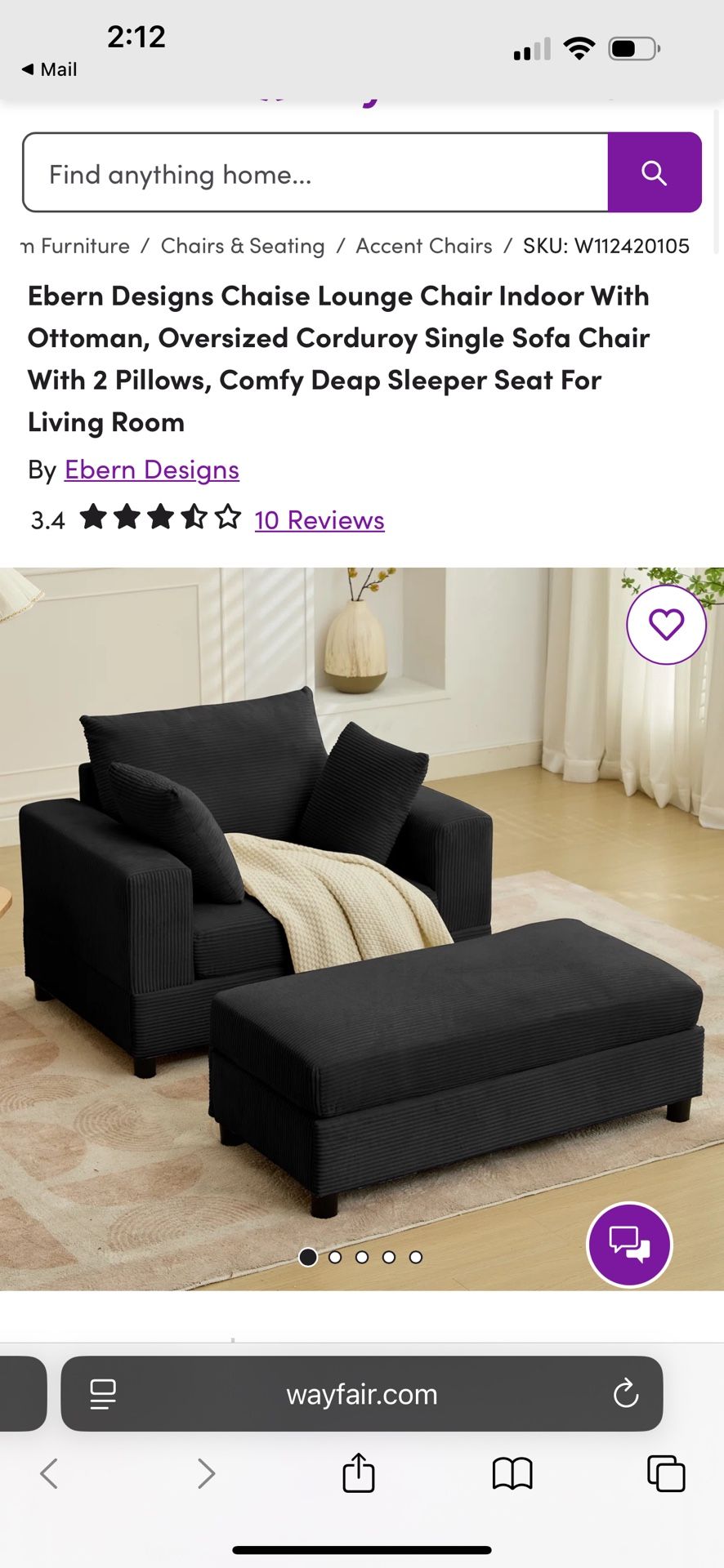Image resolution: width=724 pixels, height=1568 pixels.
Task: Tap the search magnifying glass icon
Action: pos(654,172)
